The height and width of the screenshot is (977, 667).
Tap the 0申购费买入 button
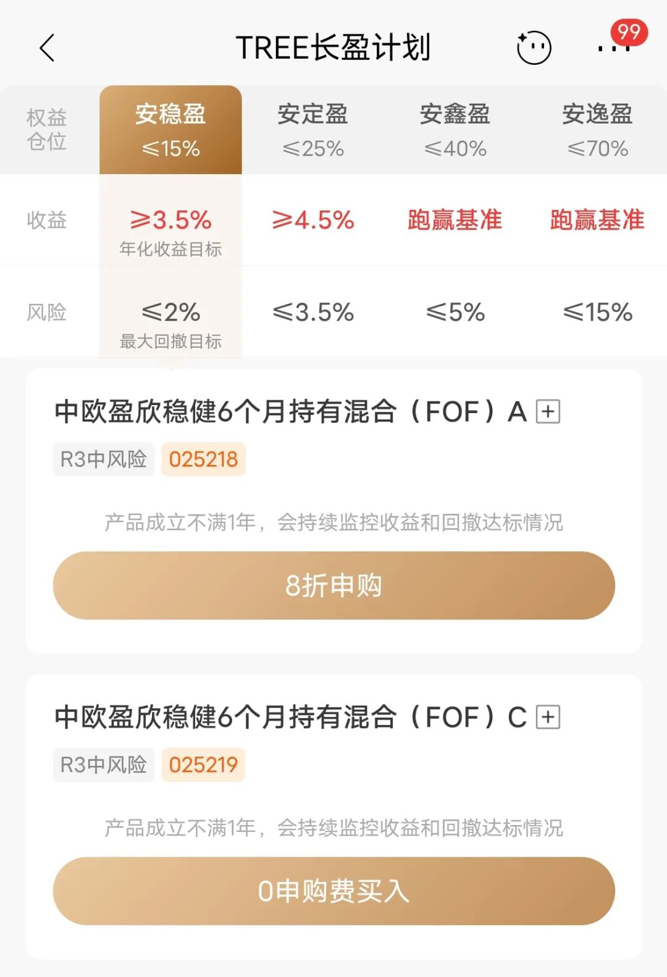[334, 891]
